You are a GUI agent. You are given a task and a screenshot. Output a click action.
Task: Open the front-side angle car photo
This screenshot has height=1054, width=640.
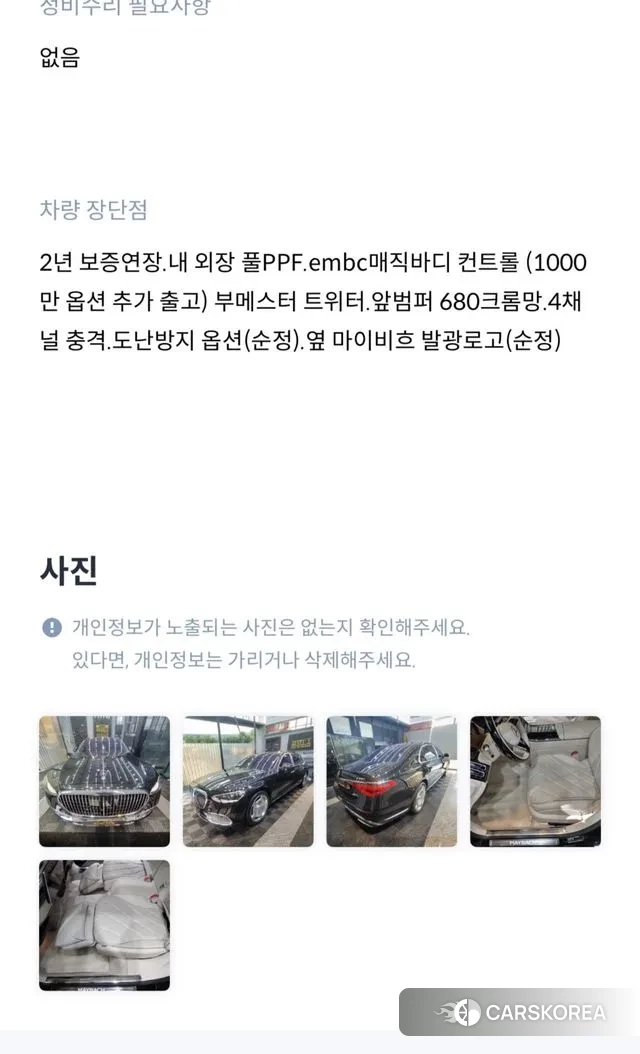point(248,781)
